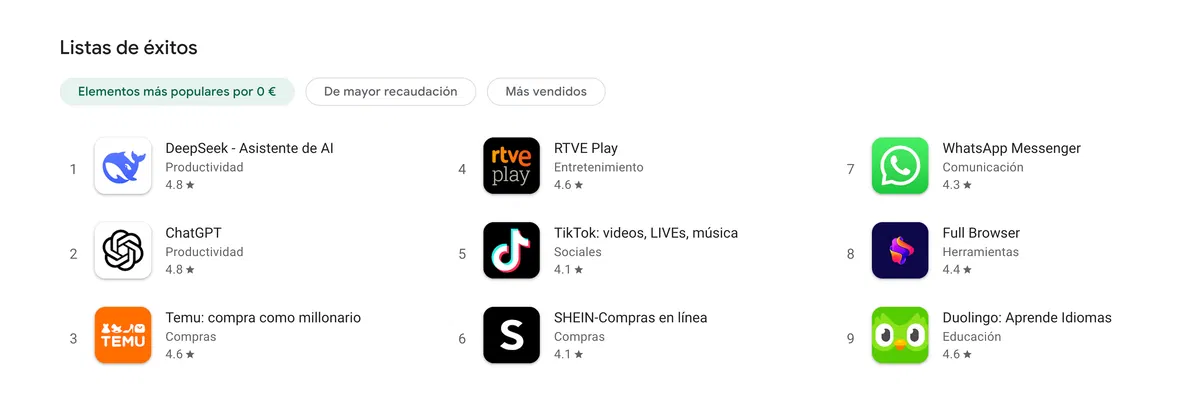Open Duolingo: Aprende Idiomas
The height and width of the screenshot is (414, 1200).
pos(1026,318)
